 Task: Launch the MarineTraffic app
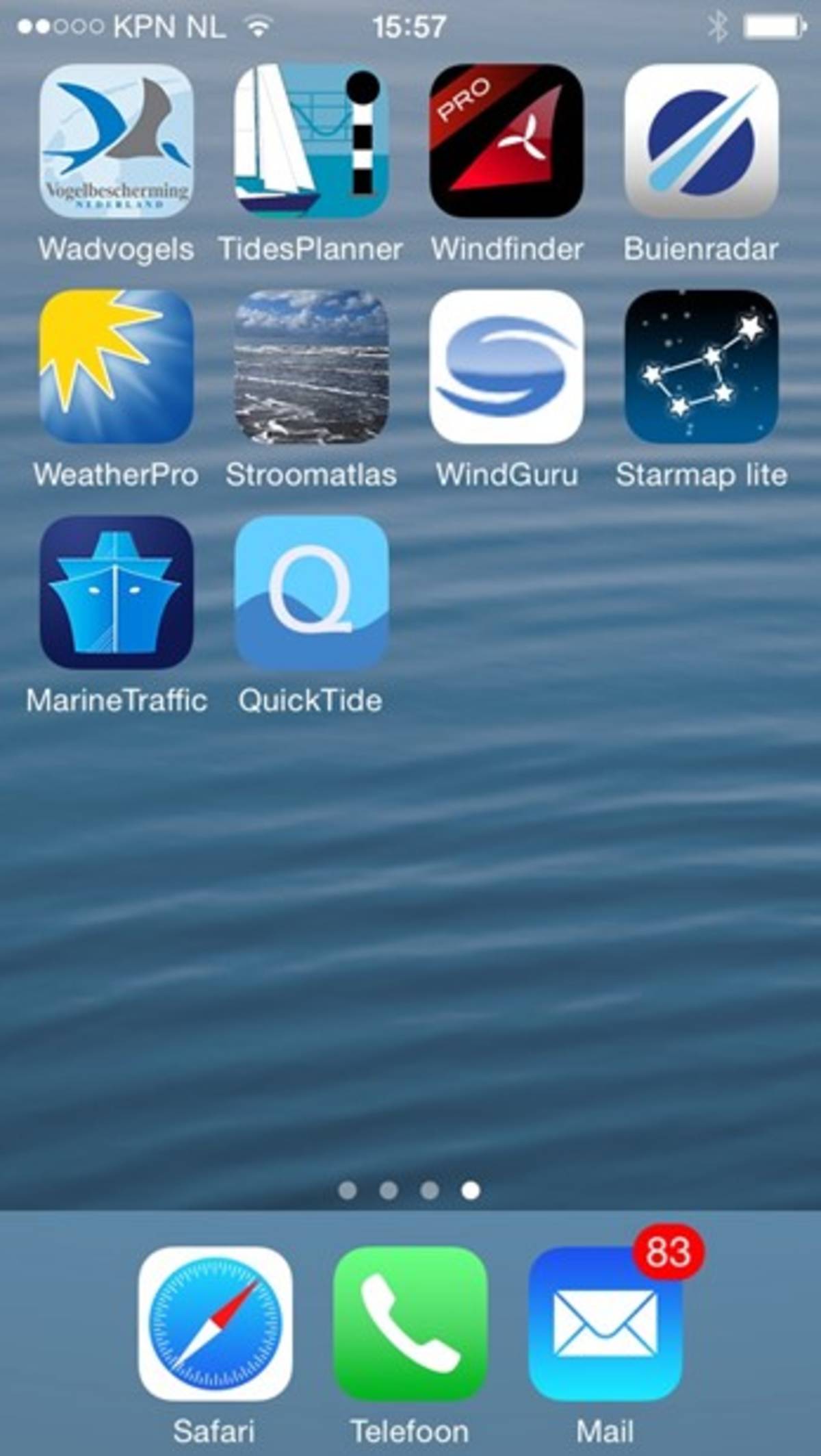(x=116, y=593)
